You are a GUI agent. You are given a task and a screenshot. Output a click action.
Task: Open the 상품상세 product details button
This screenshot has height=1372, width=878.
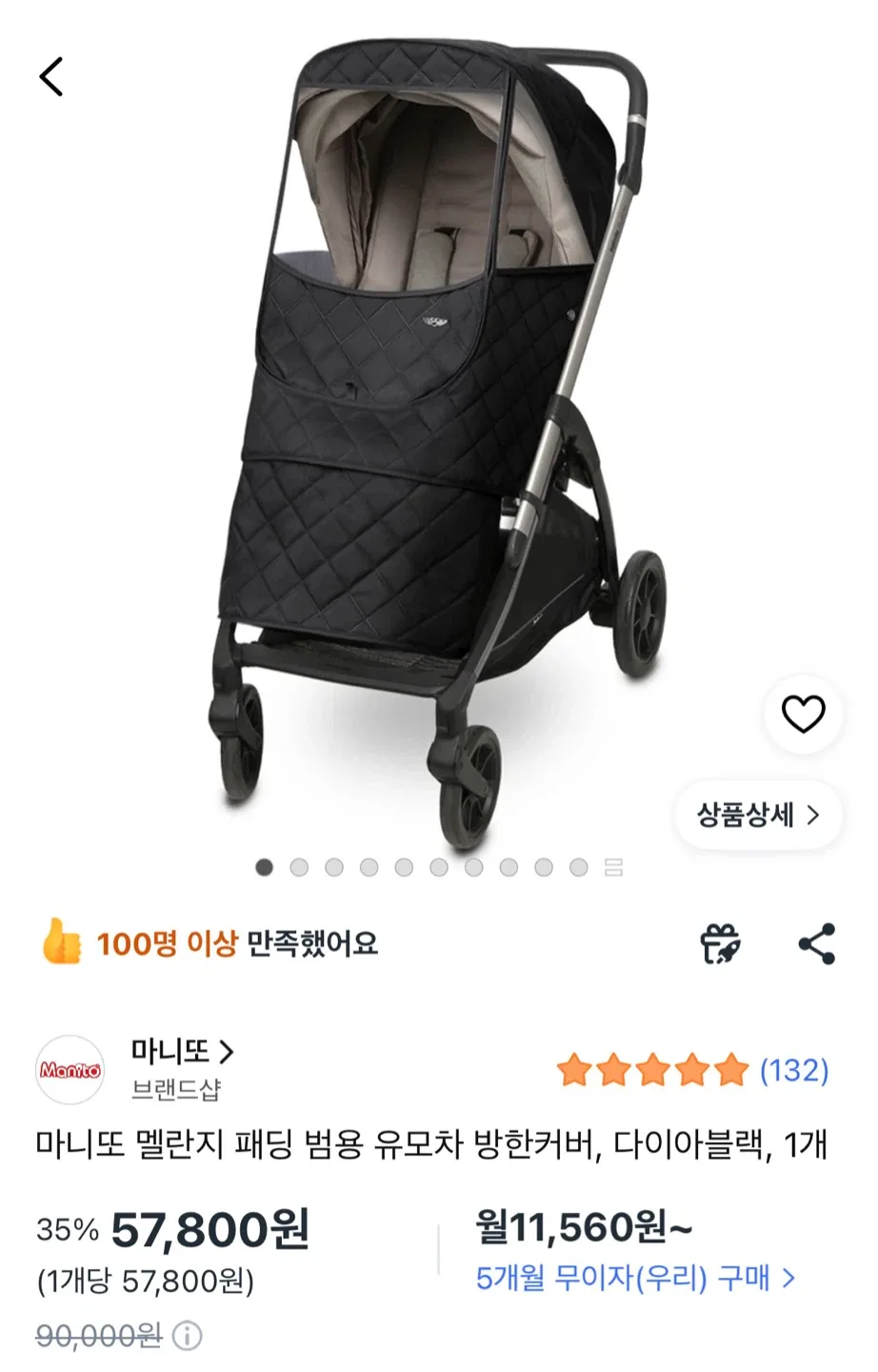tap(757, 815)
